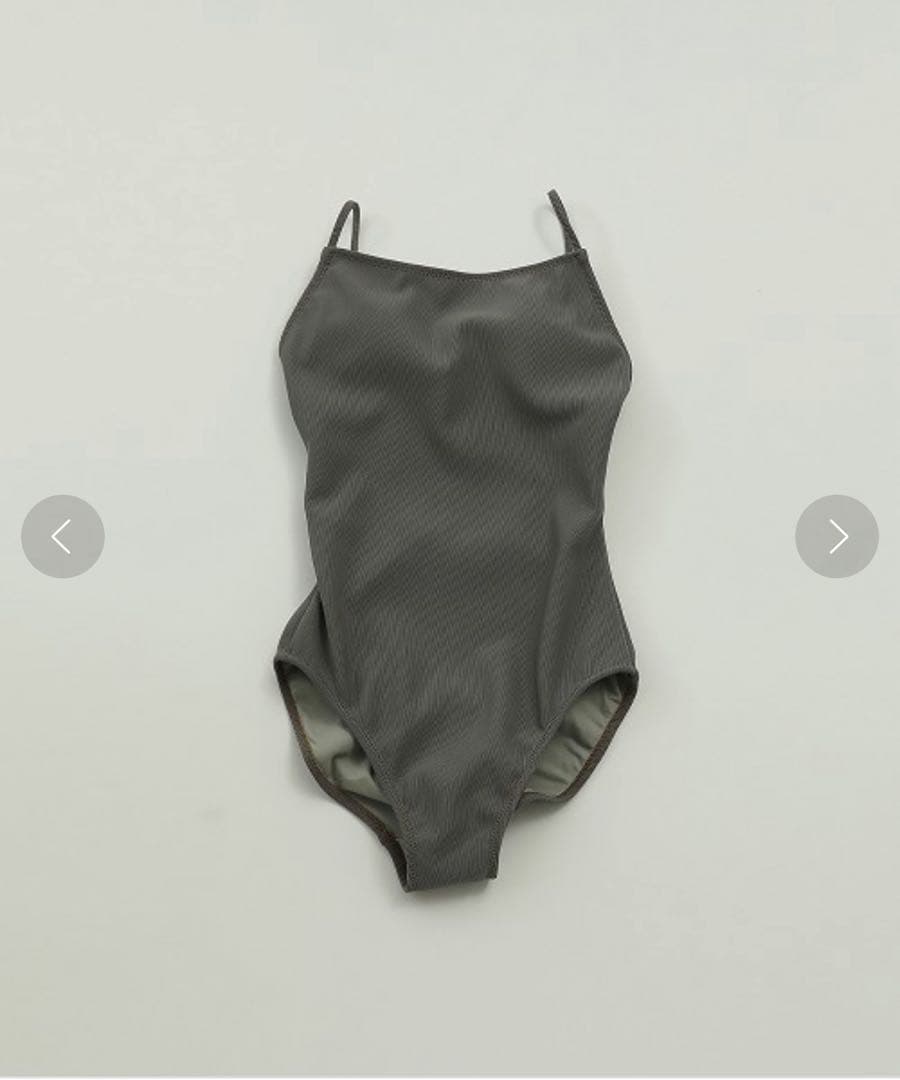Open the swimsuit image full view

[x=455, y=540]
